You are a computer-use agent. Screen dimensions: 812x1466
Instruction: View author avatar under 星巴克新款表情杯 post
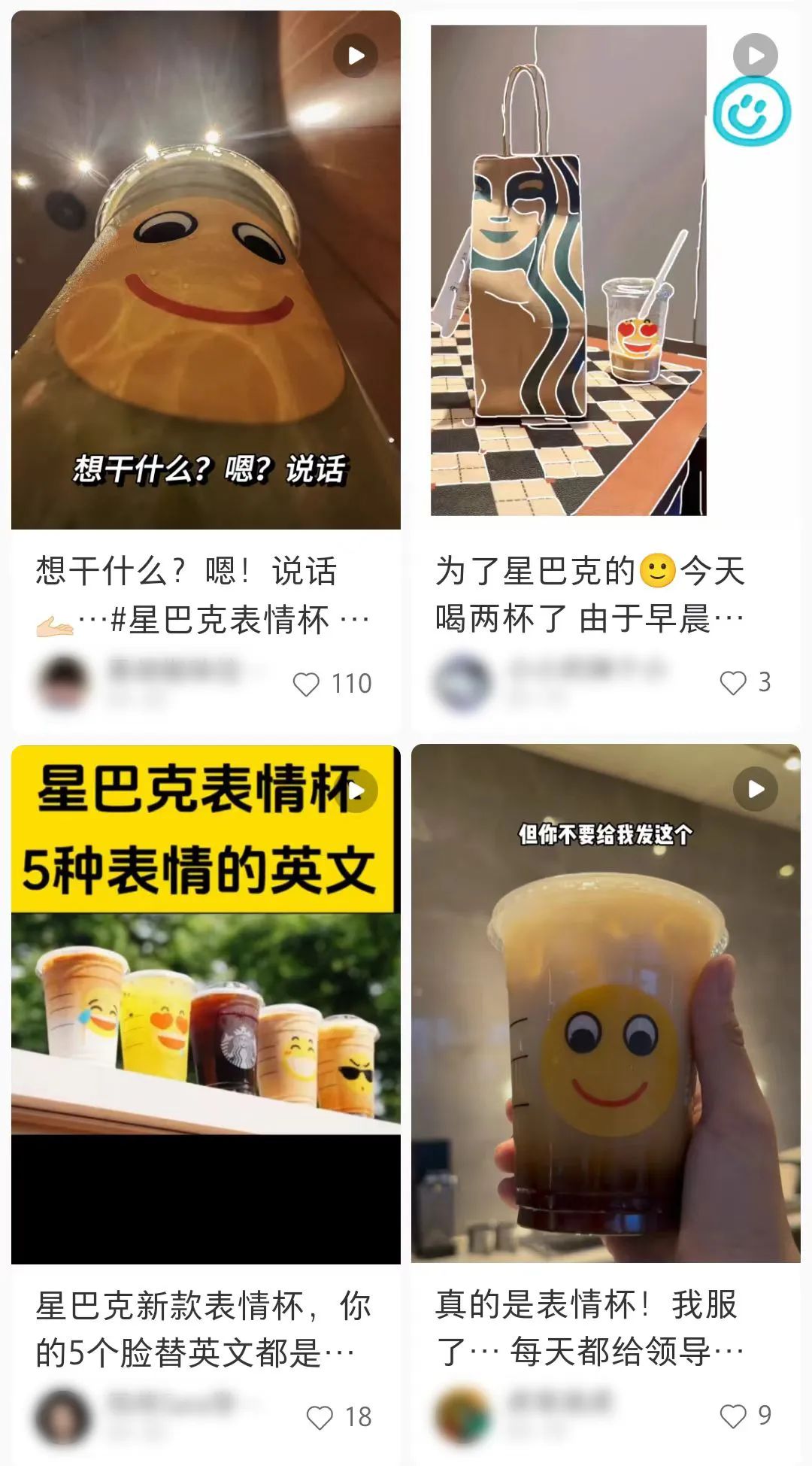tap(63, 1416)
